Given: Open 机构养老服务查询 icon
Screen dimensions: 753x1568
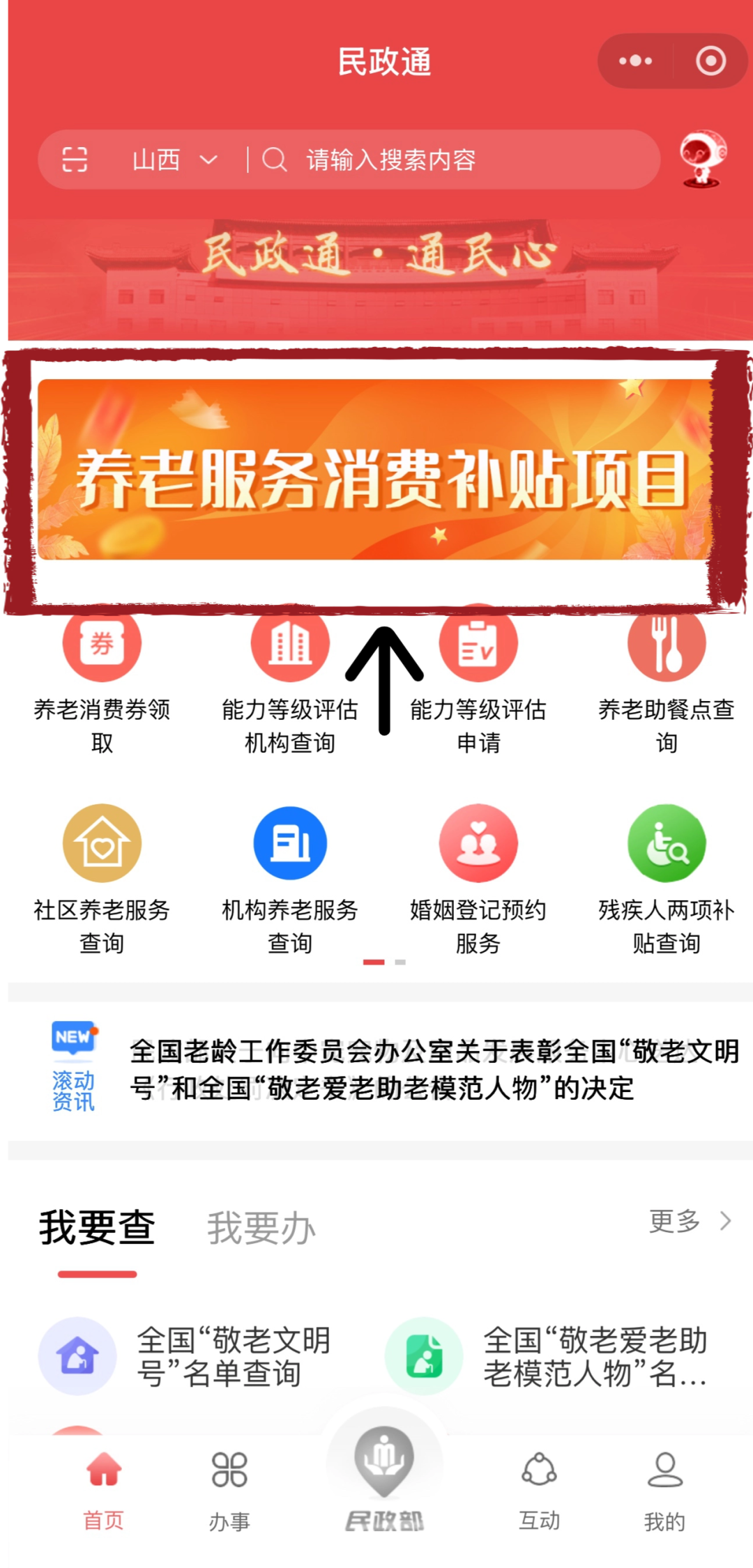Looking at the screenshot, I should click(290, 843).
